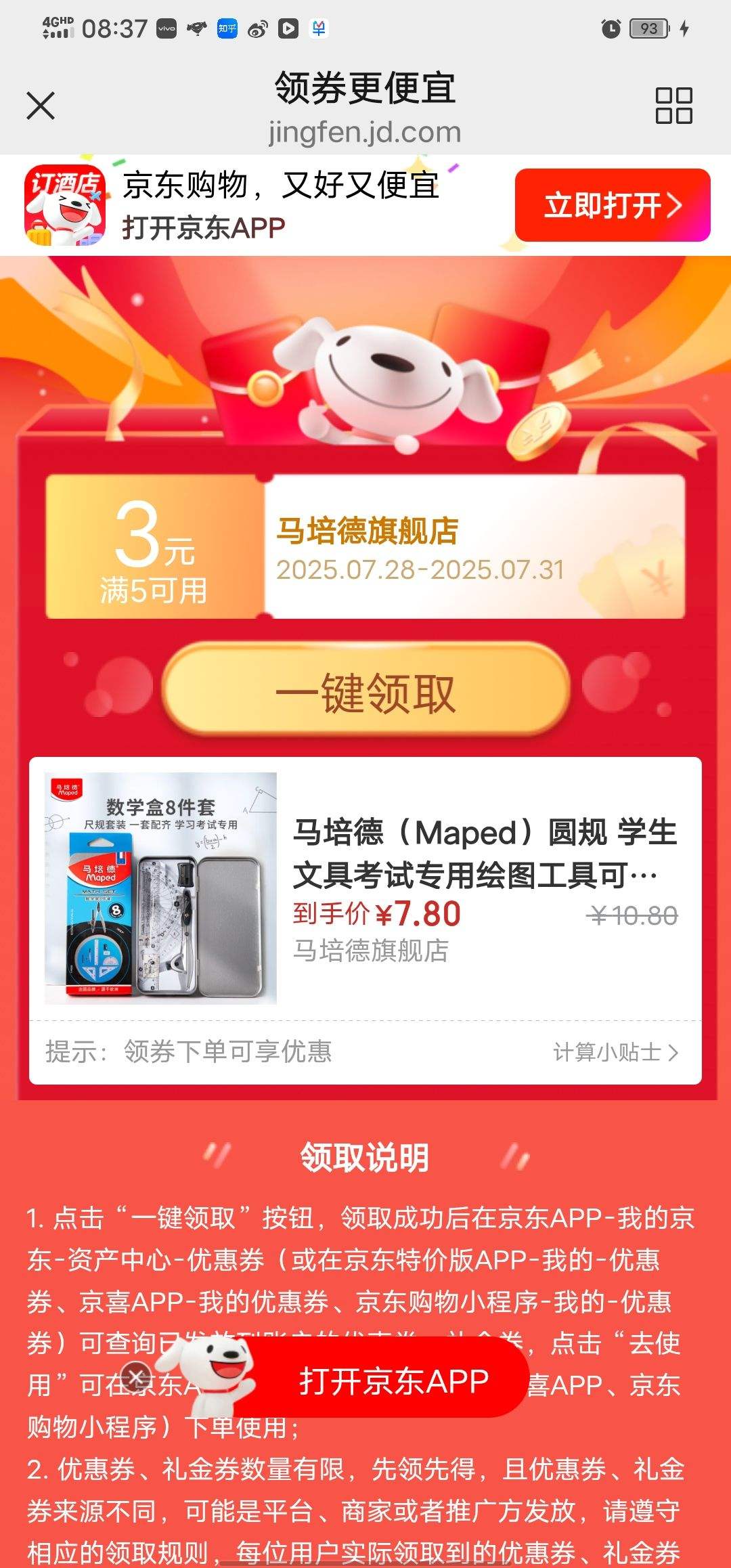Open the grid menu at top right

coord(675,106)
